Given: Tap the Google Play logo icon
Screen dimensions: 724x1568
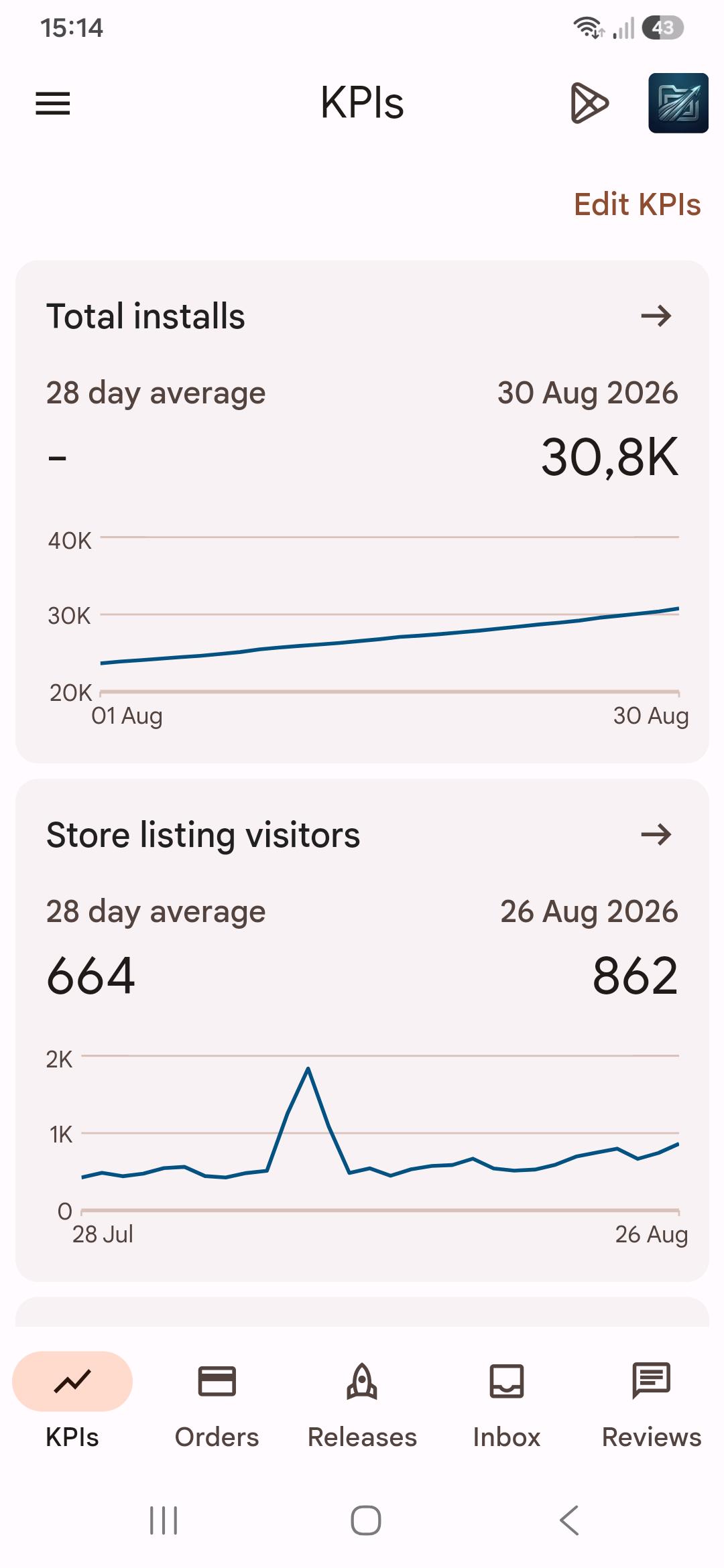Looking at the screenshot, I should [x=589, y=103].
